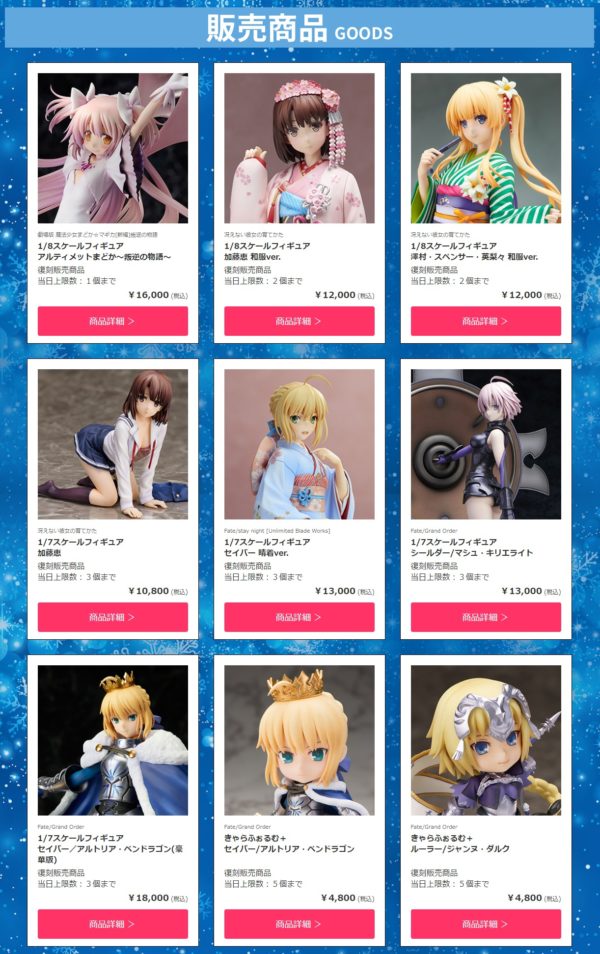Viewport: 600px width, 954px height.
Task: Open 商品詳細 for アルティメットまどか figure
Action: (x=112, y=321)
